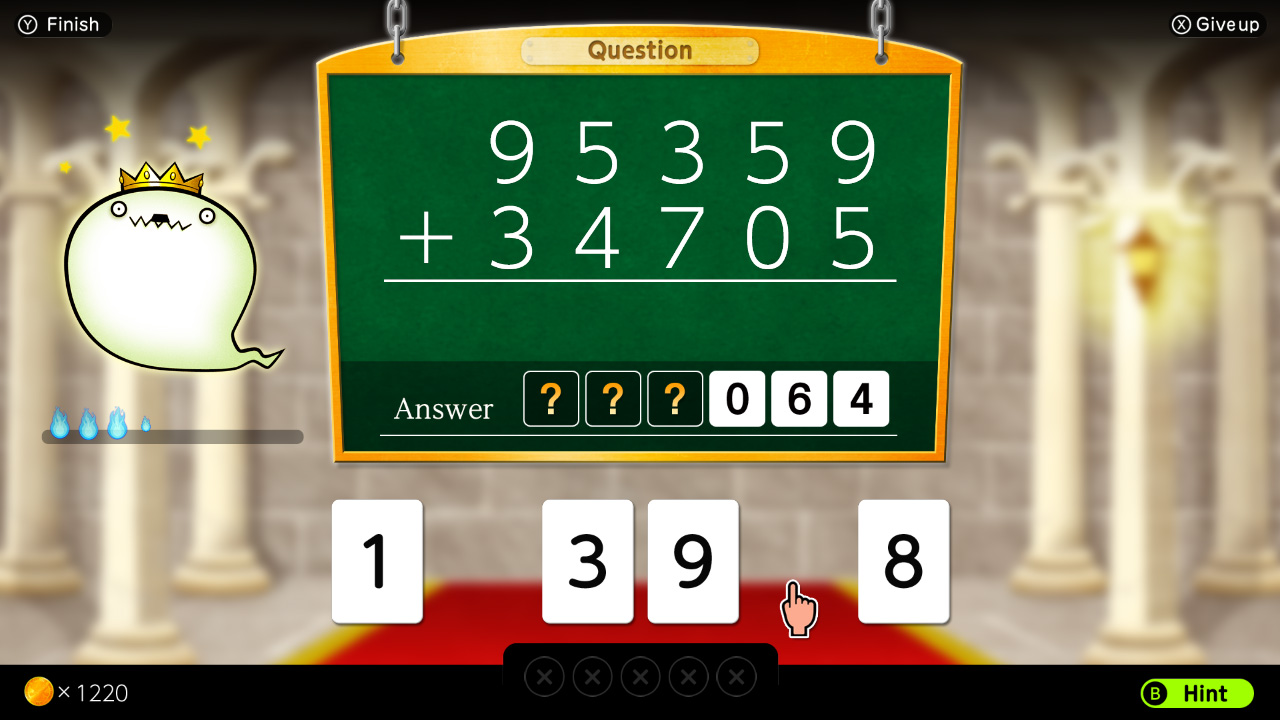Finish the current session
Viewport: 1280px width, 720px height.
pyautogui.click(x=61, y=25)
